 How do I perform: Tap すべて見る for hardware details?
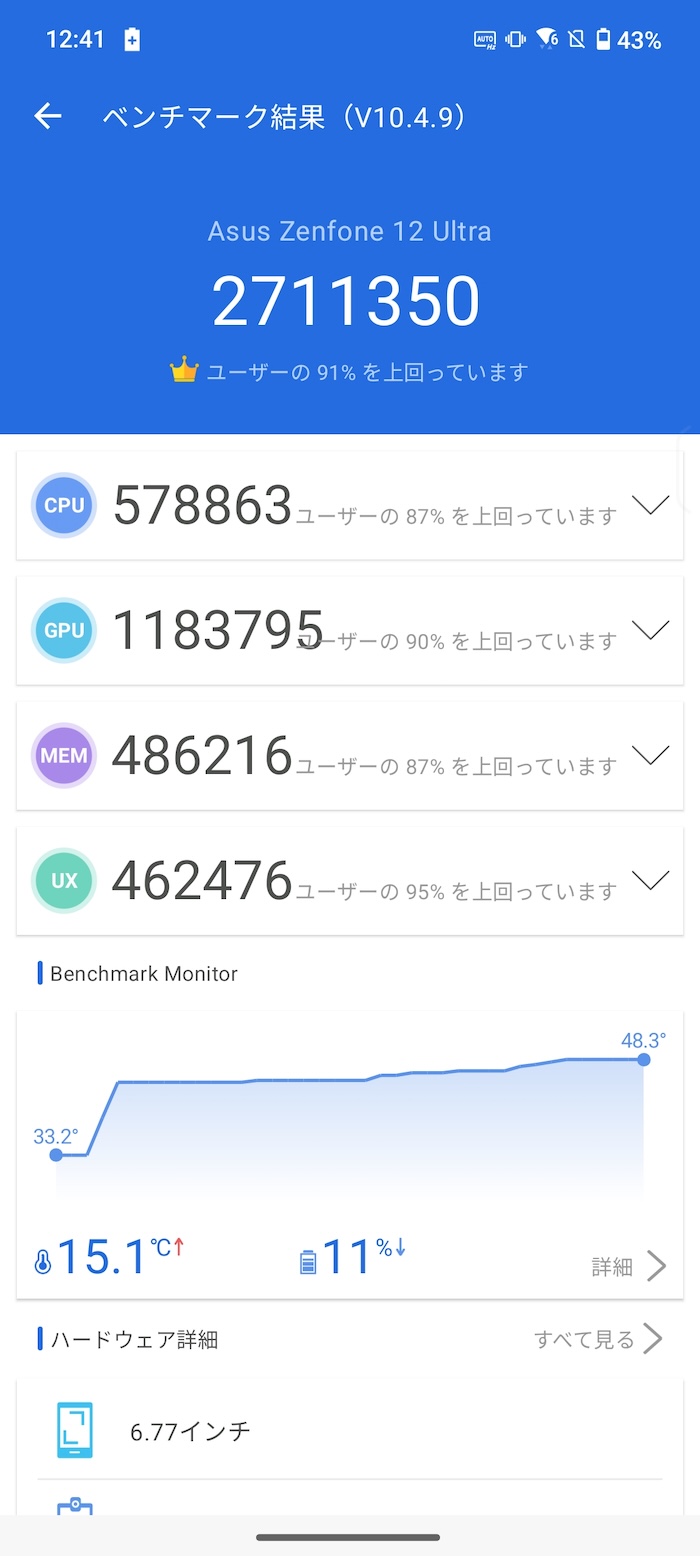coord(598,1339)
